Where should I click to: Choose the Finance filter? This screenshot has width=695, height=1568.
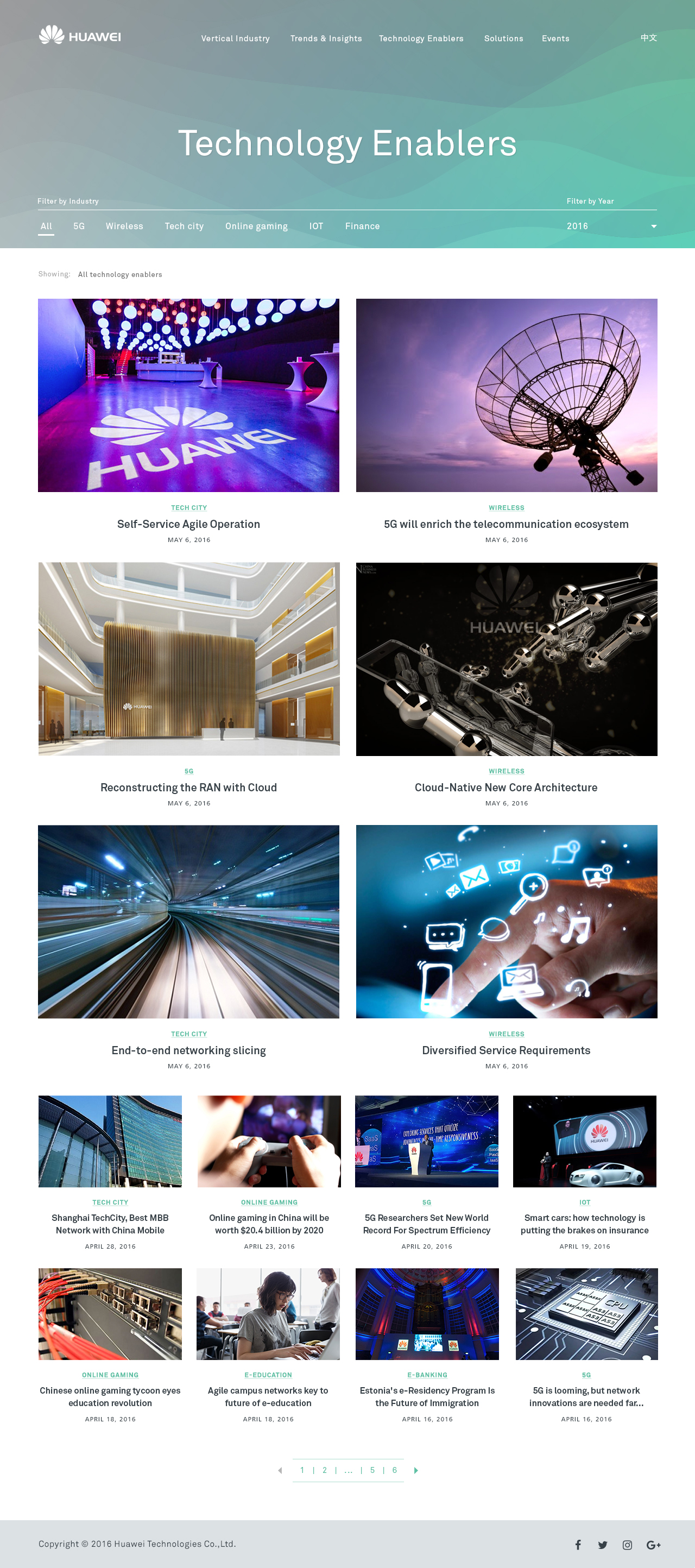coord(362,226)
